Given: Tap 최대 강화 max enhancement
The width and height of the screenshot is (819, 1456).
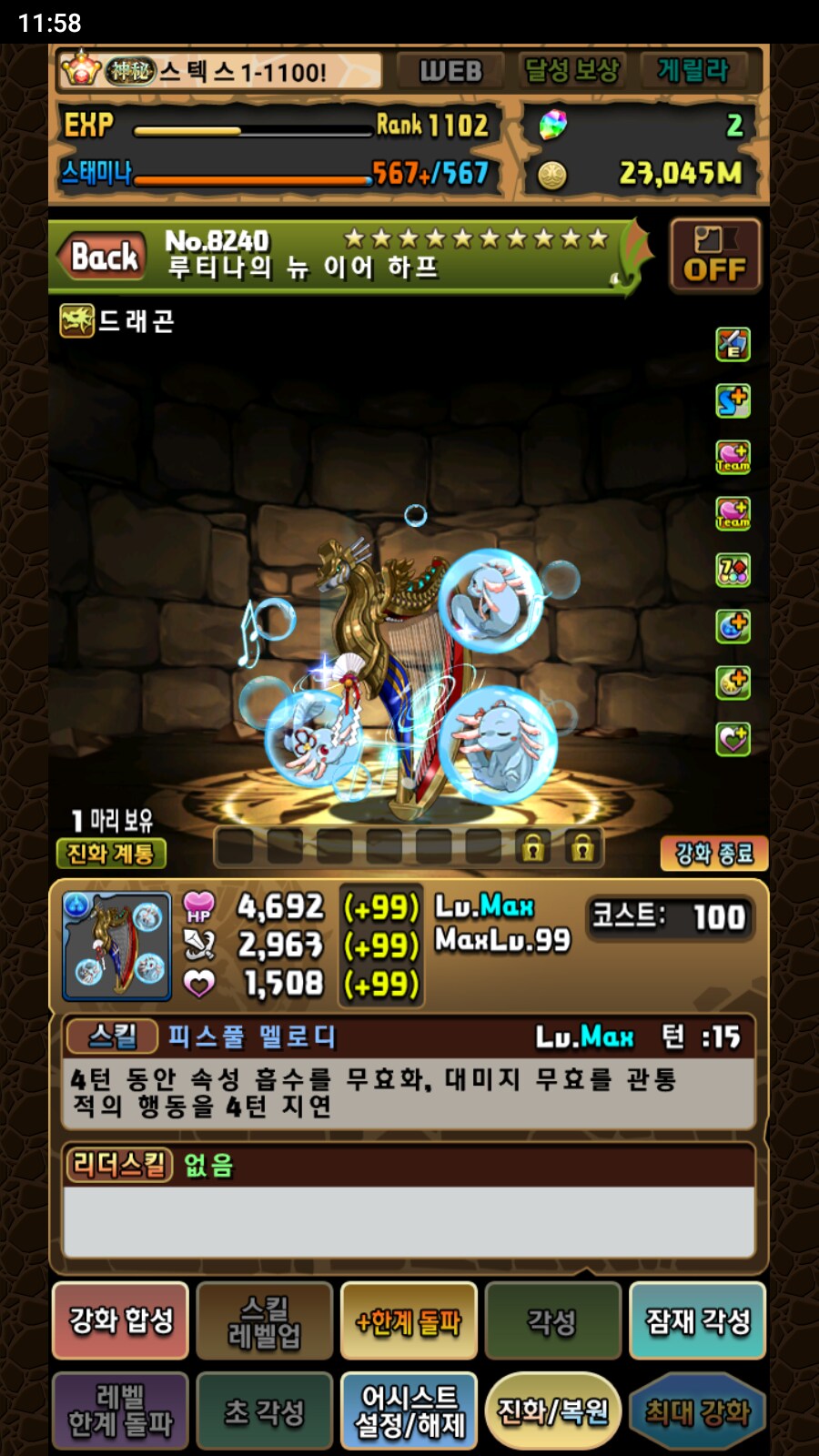Looking at the screenshot, I should click(x=697, y=1410).
